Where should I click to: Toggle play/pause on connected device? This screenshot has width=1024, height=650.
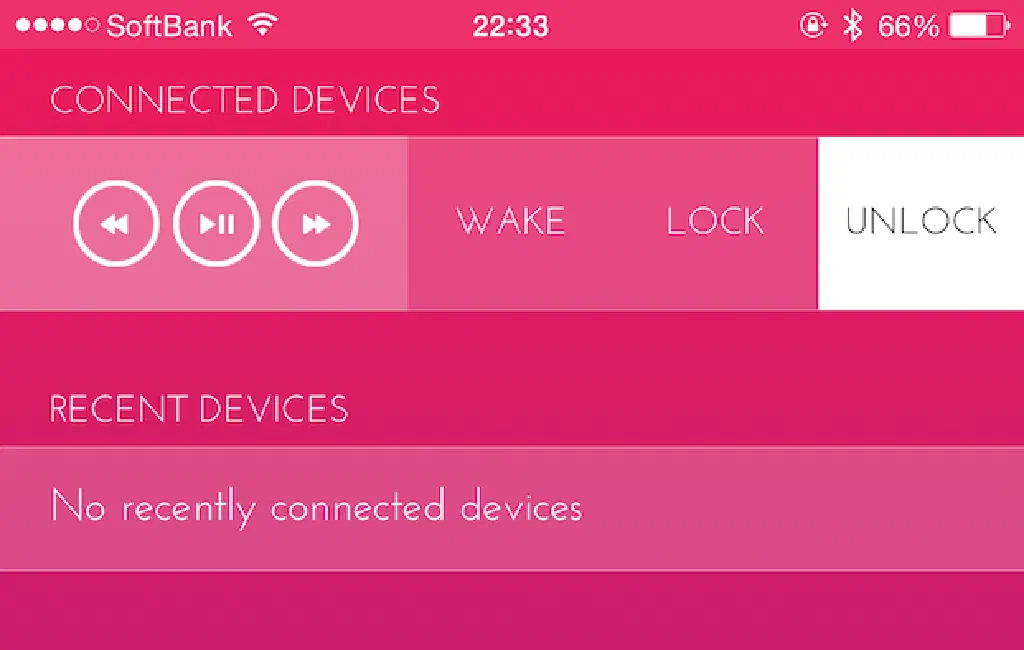point(216,224)
